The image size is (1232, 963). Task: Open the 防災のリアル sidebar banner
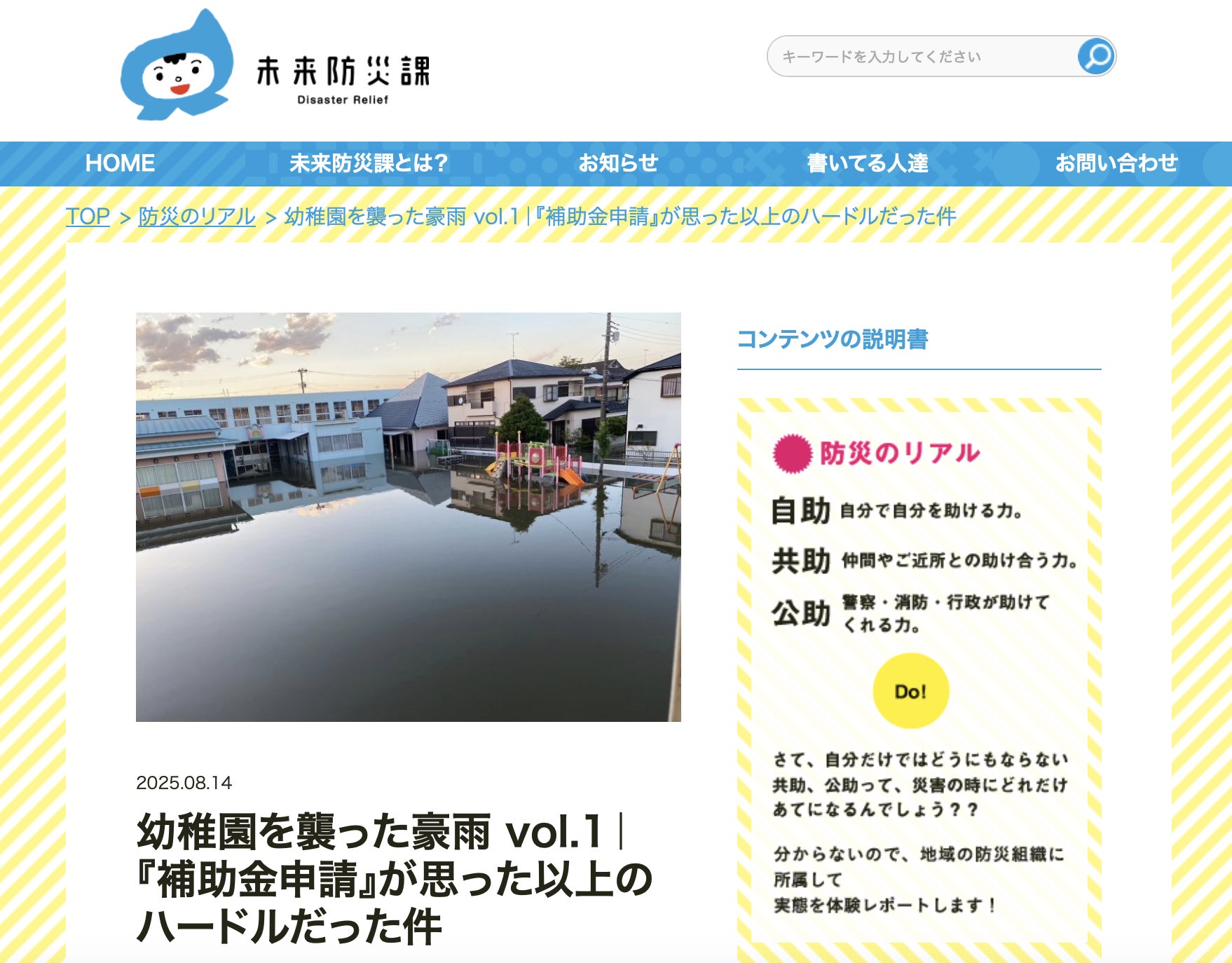coord(919,673)
